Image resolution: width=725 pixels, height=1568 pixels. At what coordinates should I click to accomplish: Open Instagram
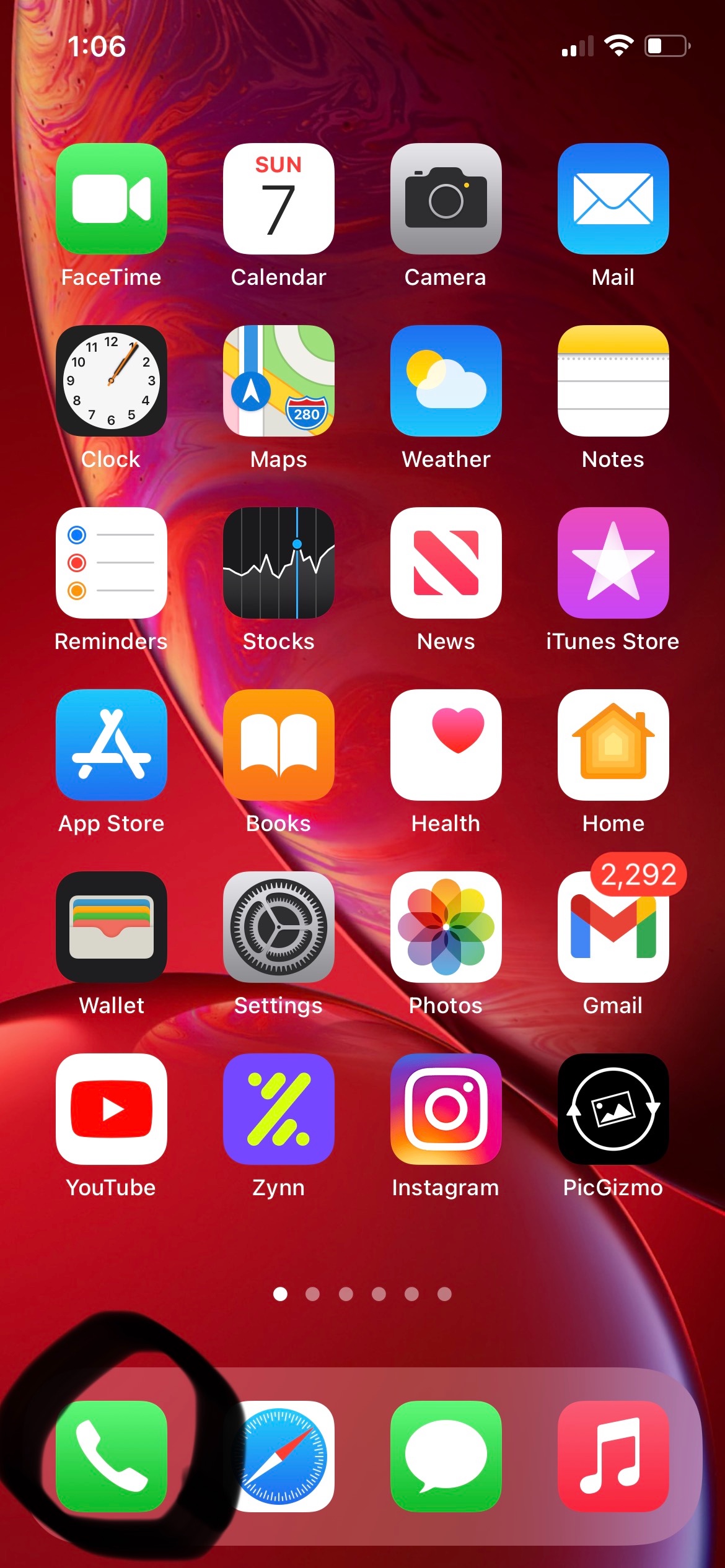pos(446,1108)
